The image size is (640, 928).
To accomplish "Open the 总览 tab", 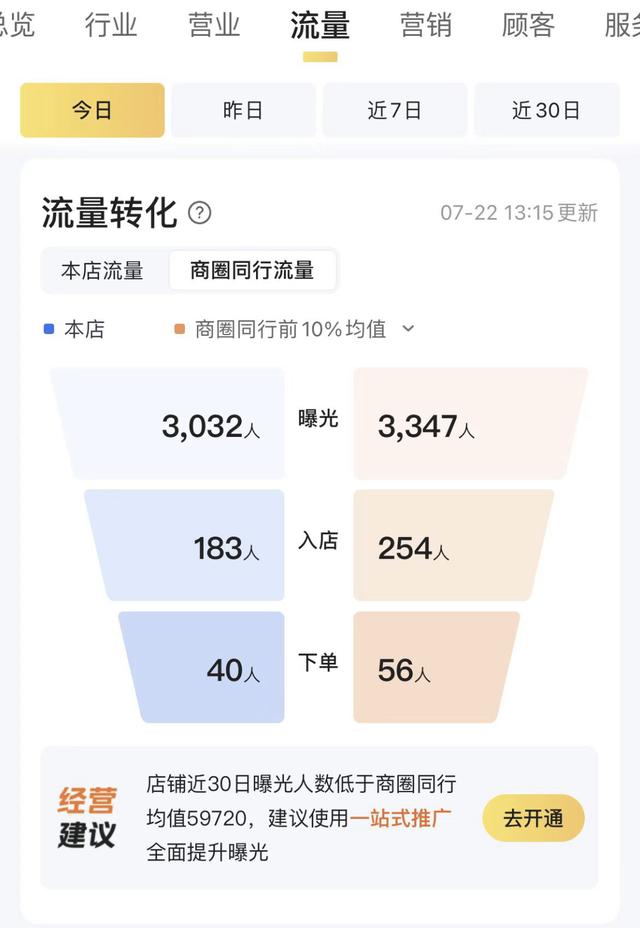I will point(16,25).
